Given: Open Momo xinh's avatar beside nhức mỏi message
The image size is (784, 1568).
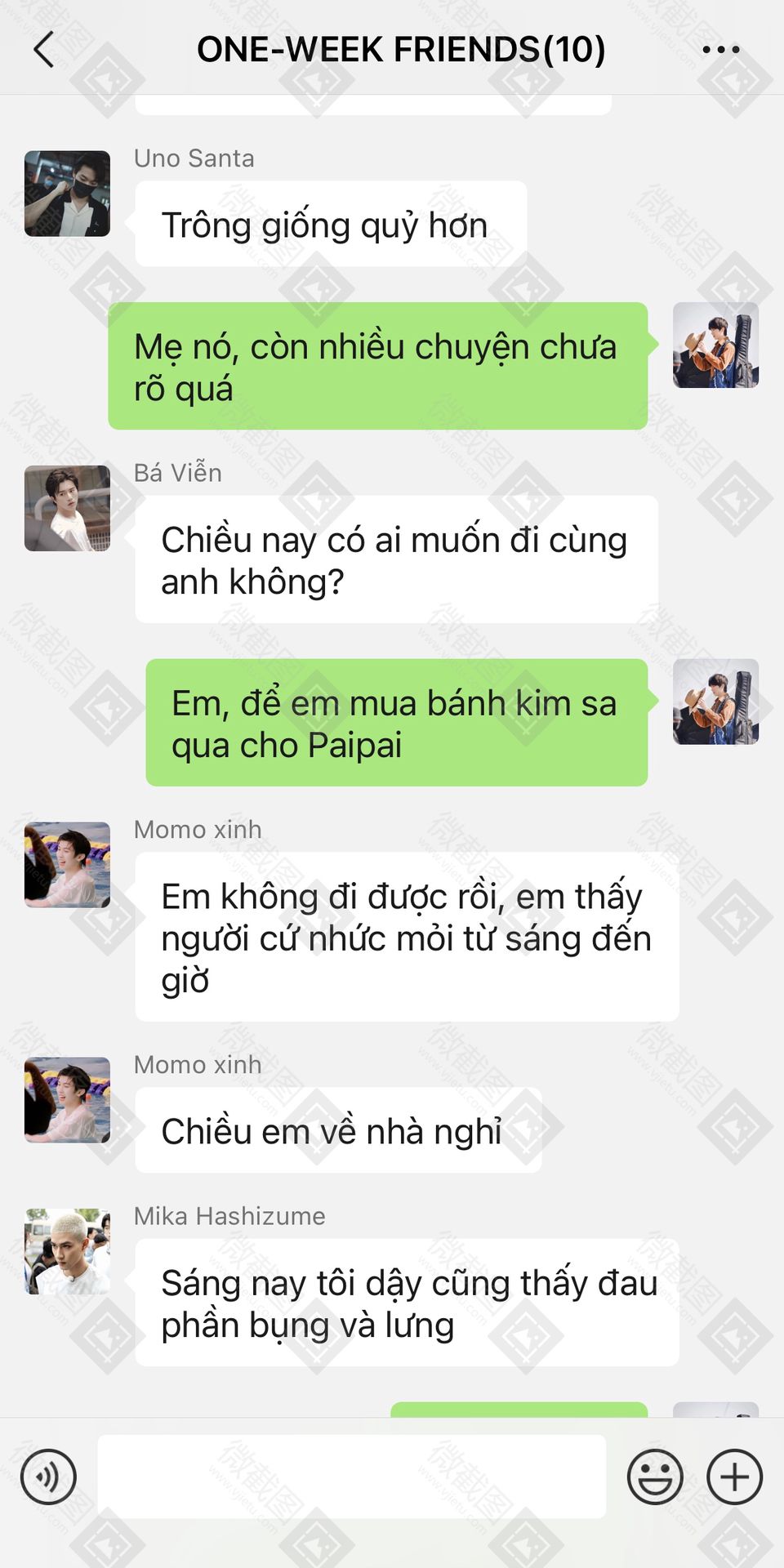Looking at the screenshot, I should [67, 865].
